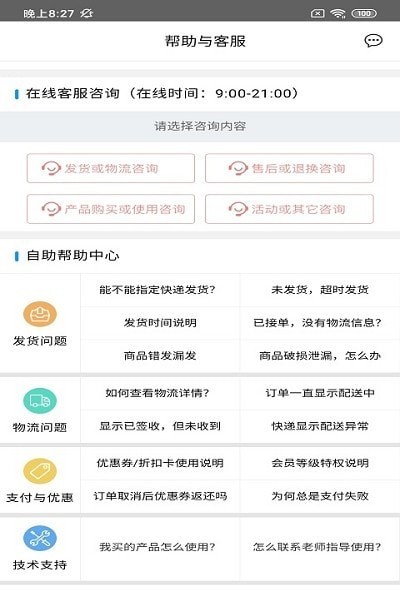Open 快递显示配送异常 topic
This screenshot has height=616, width=400.
[320, 426]
